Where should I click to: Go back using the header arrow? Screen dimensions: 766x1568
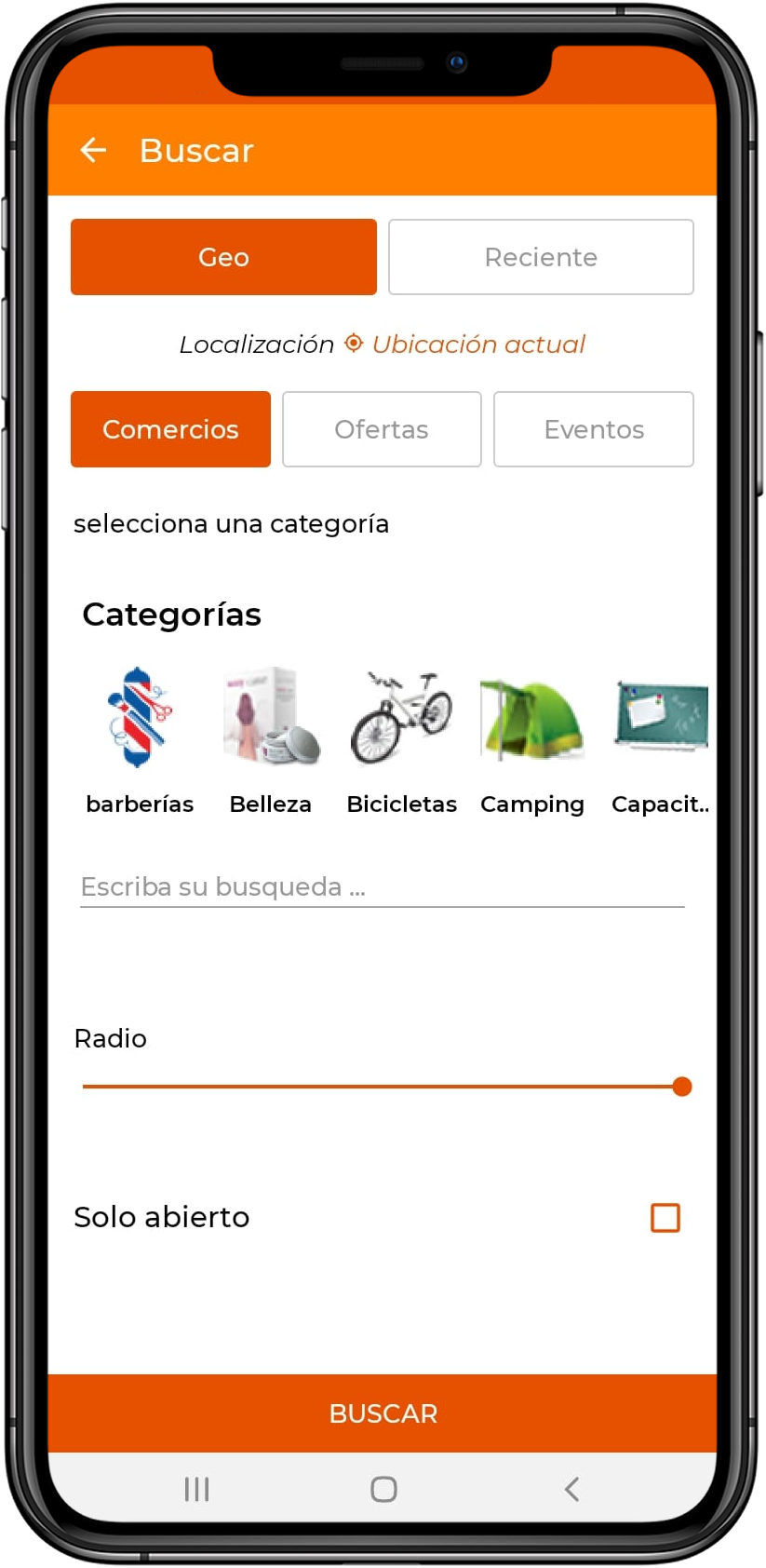(x=93, y=150)
